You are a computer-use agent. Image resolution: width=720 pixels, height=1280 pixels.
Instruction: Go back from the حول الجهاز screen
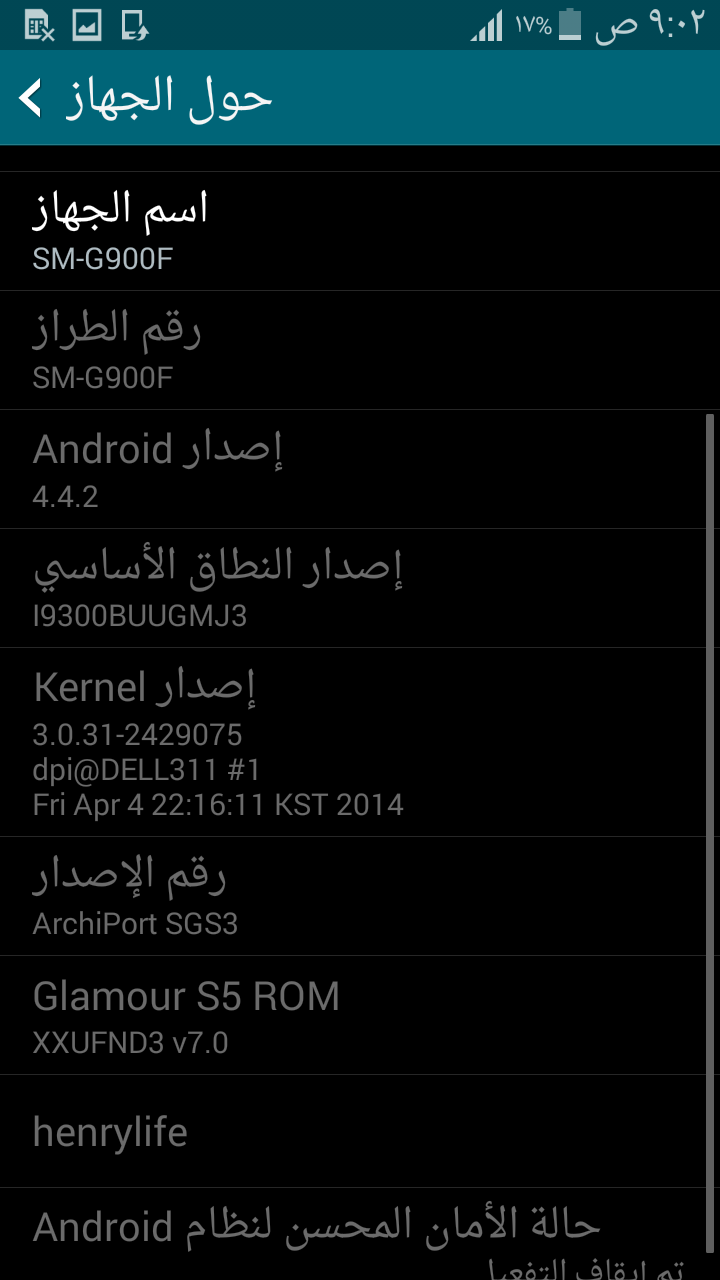(x=30, y=98)
